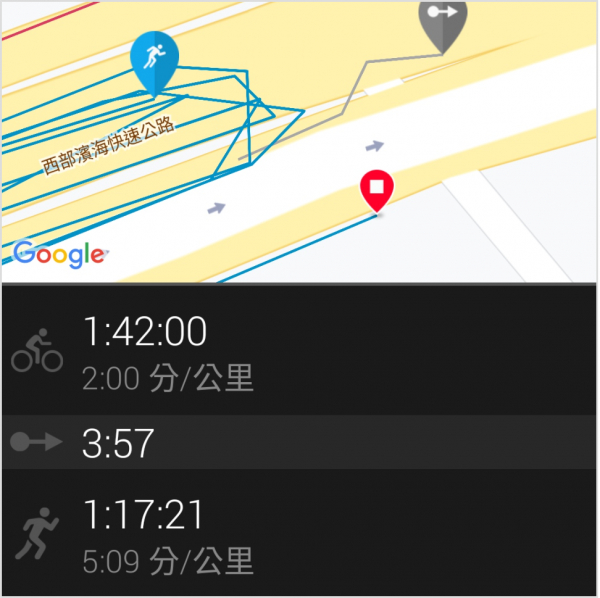Tap the blue running marker on map
Image resolution: width=600 pixels, height=598 pixels.
(153, 59)
